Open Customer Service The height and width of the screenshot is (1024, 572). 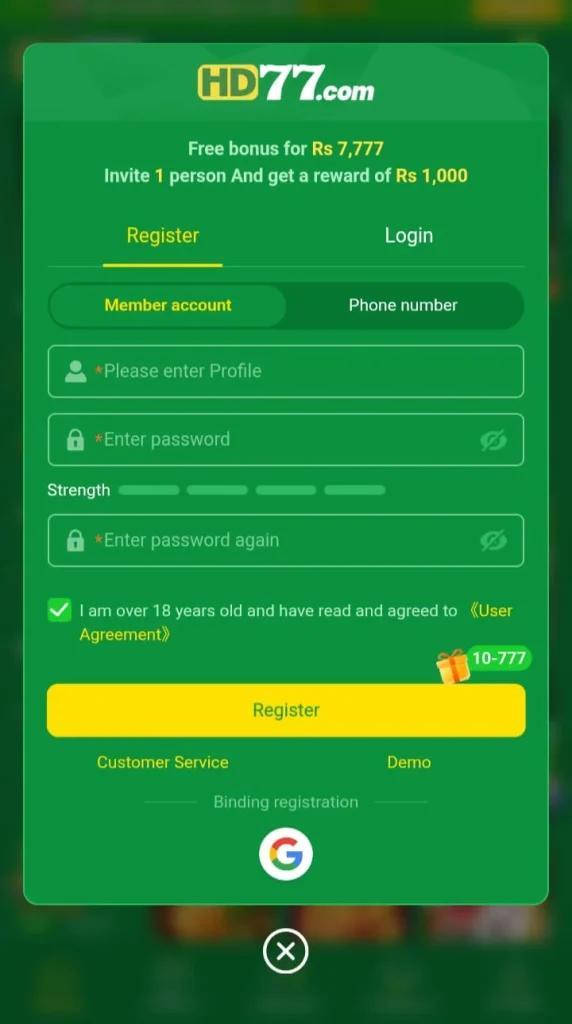[163, 762]
